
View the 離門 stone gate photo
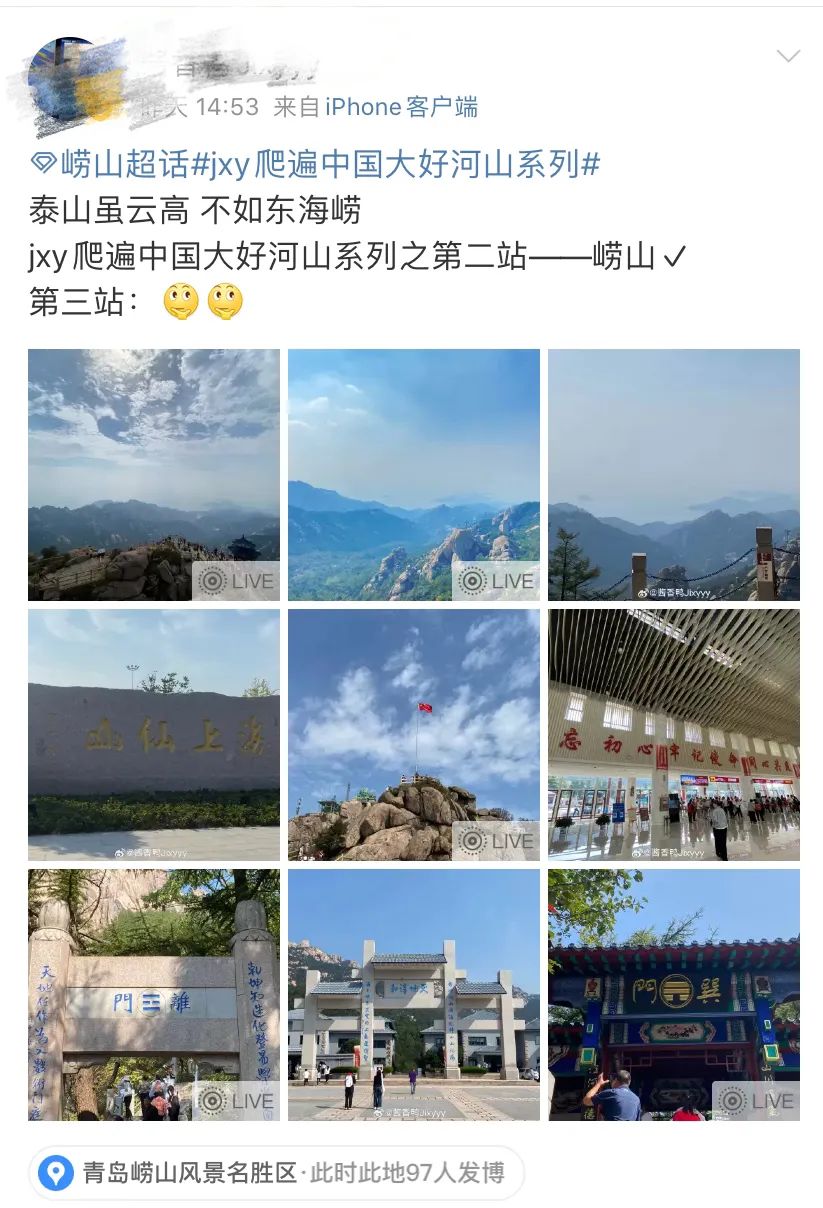pos(154,994)
